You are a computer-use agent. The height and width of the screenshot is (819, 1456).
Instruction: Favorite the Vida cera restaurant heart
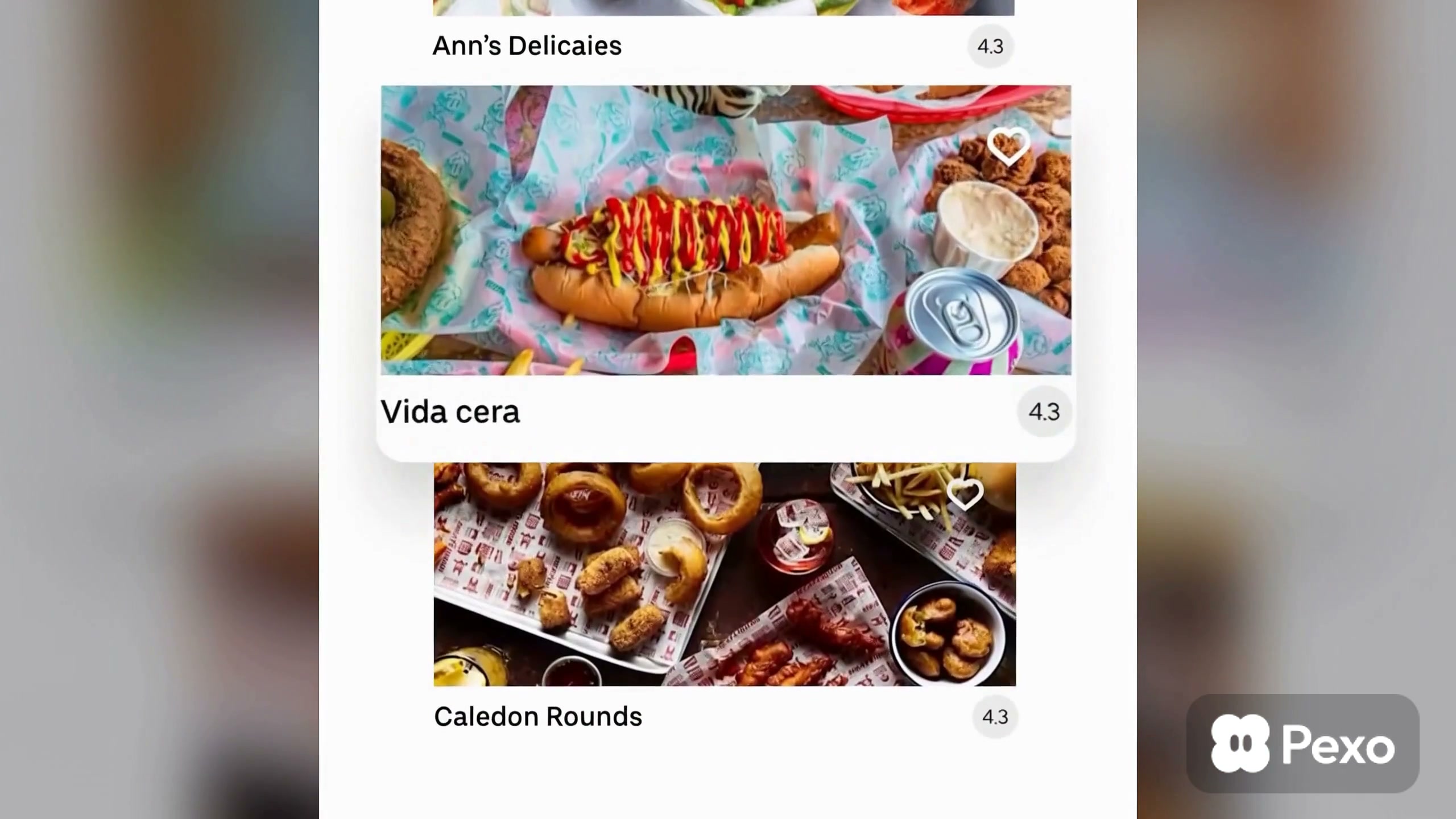[1008, 146]
